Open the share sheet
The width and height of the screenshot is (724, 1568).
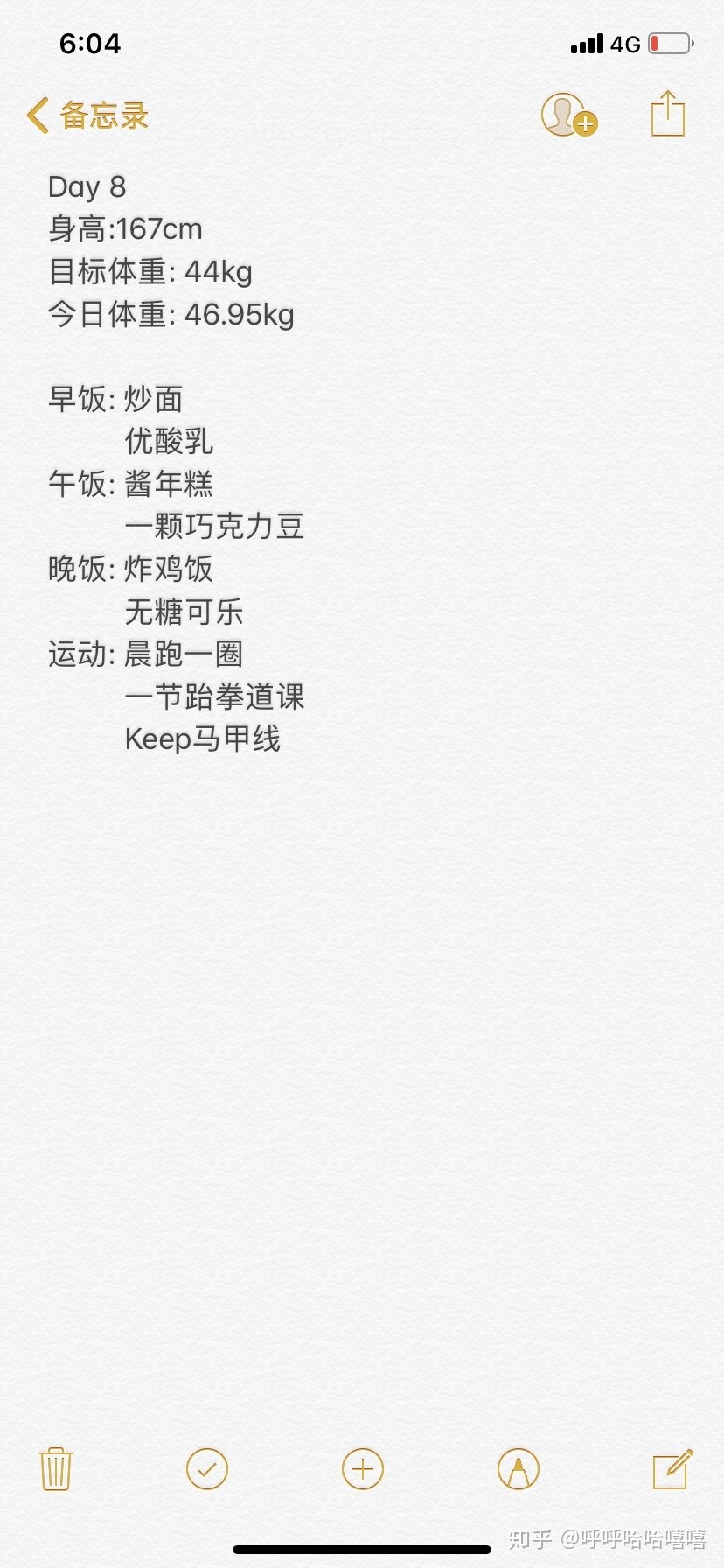(668, 114)
